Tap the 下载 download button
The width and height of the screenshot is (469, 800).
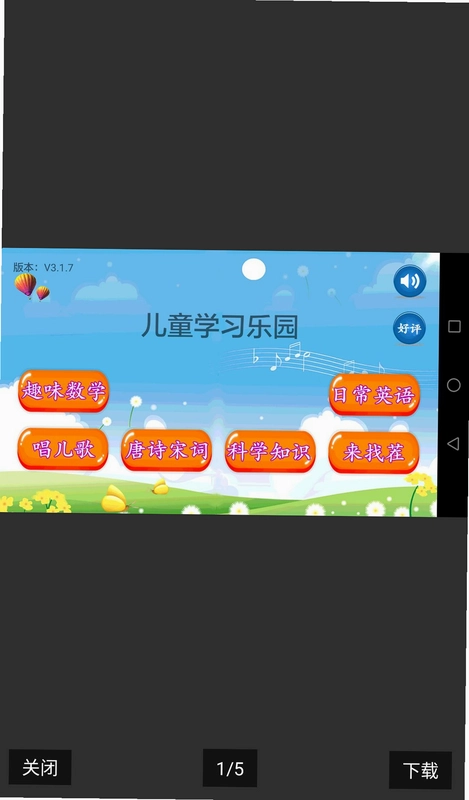(421, 770)
